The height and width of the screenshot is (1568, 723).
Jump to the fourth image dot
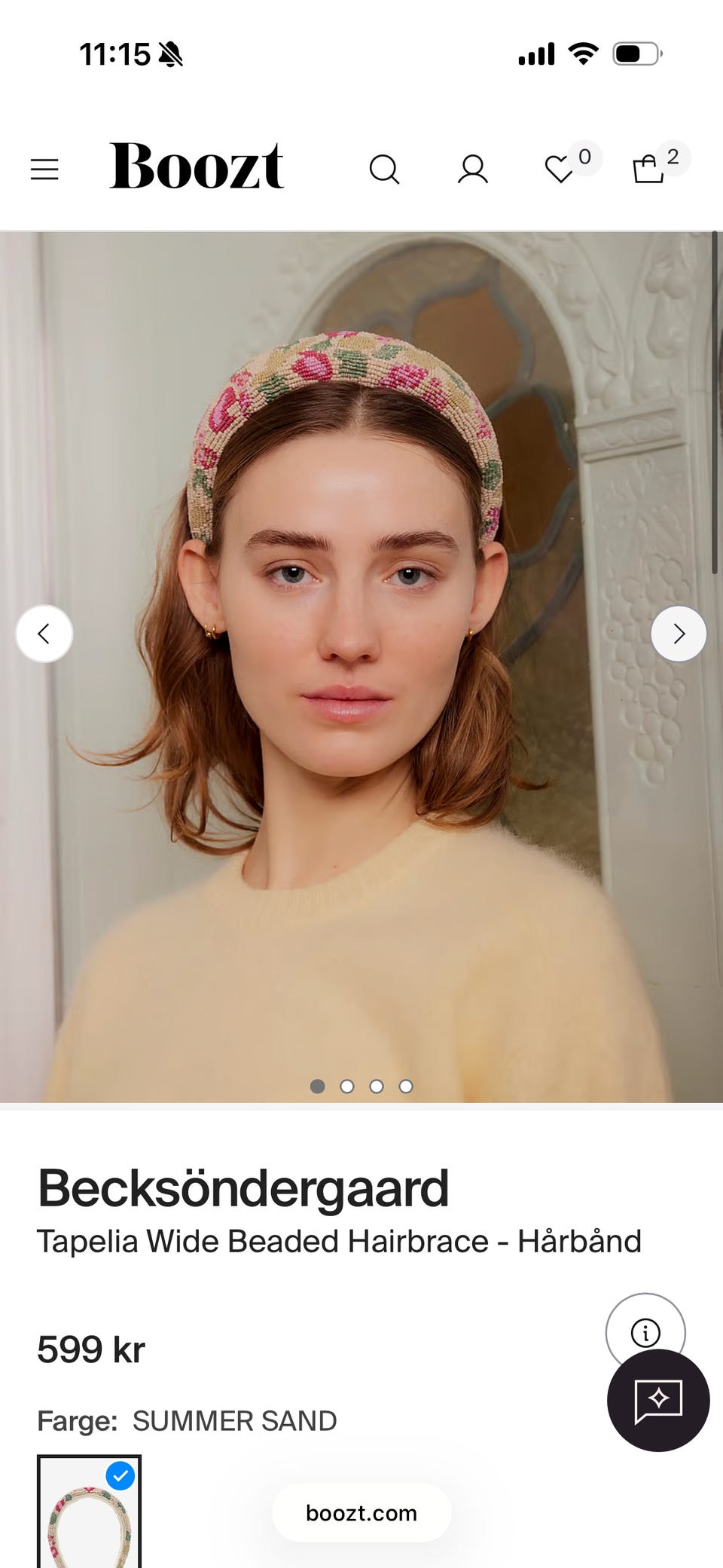[x=406, y=1086]
